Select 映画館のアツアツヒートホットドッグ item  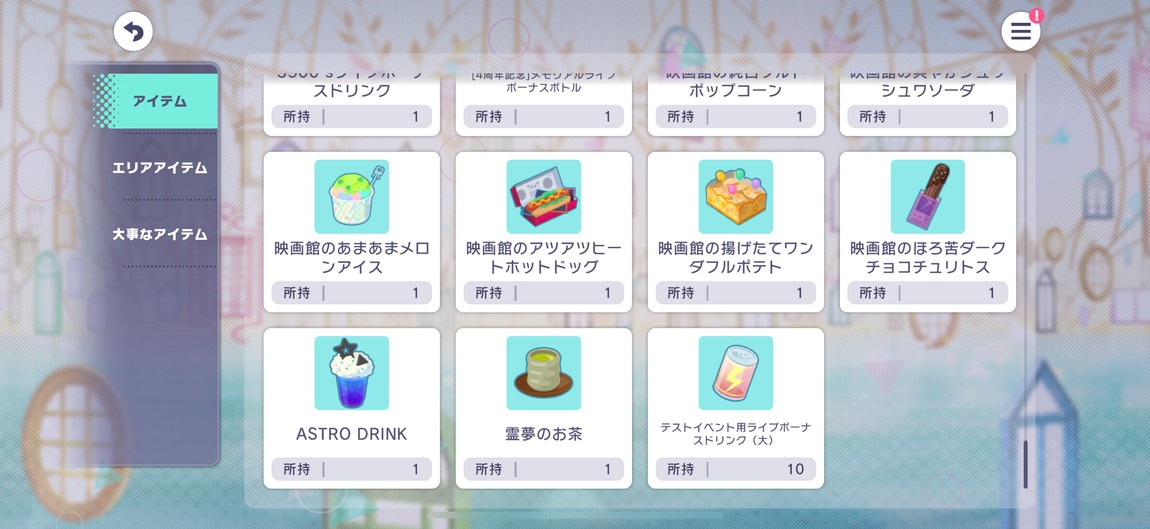tap(544, 231)
